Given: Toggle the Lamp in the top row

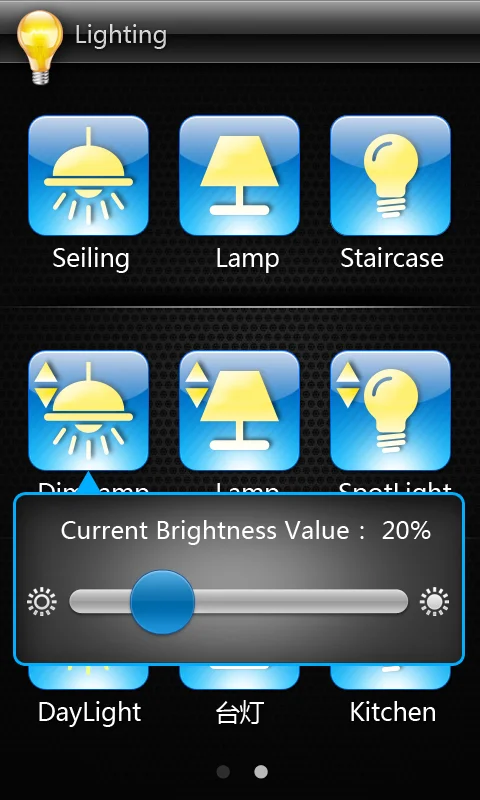Looking at the screenshot, I should 239,176.
